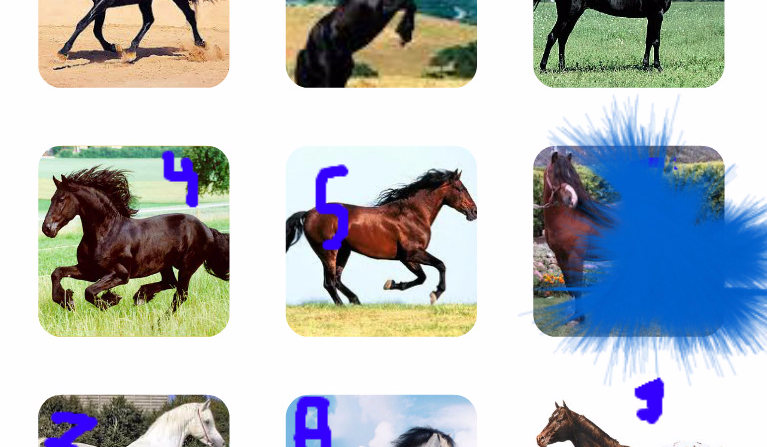Choose the dark brown horse galloping in the meadow
This screenshot has height=447, width=767.
pos(134,241)
